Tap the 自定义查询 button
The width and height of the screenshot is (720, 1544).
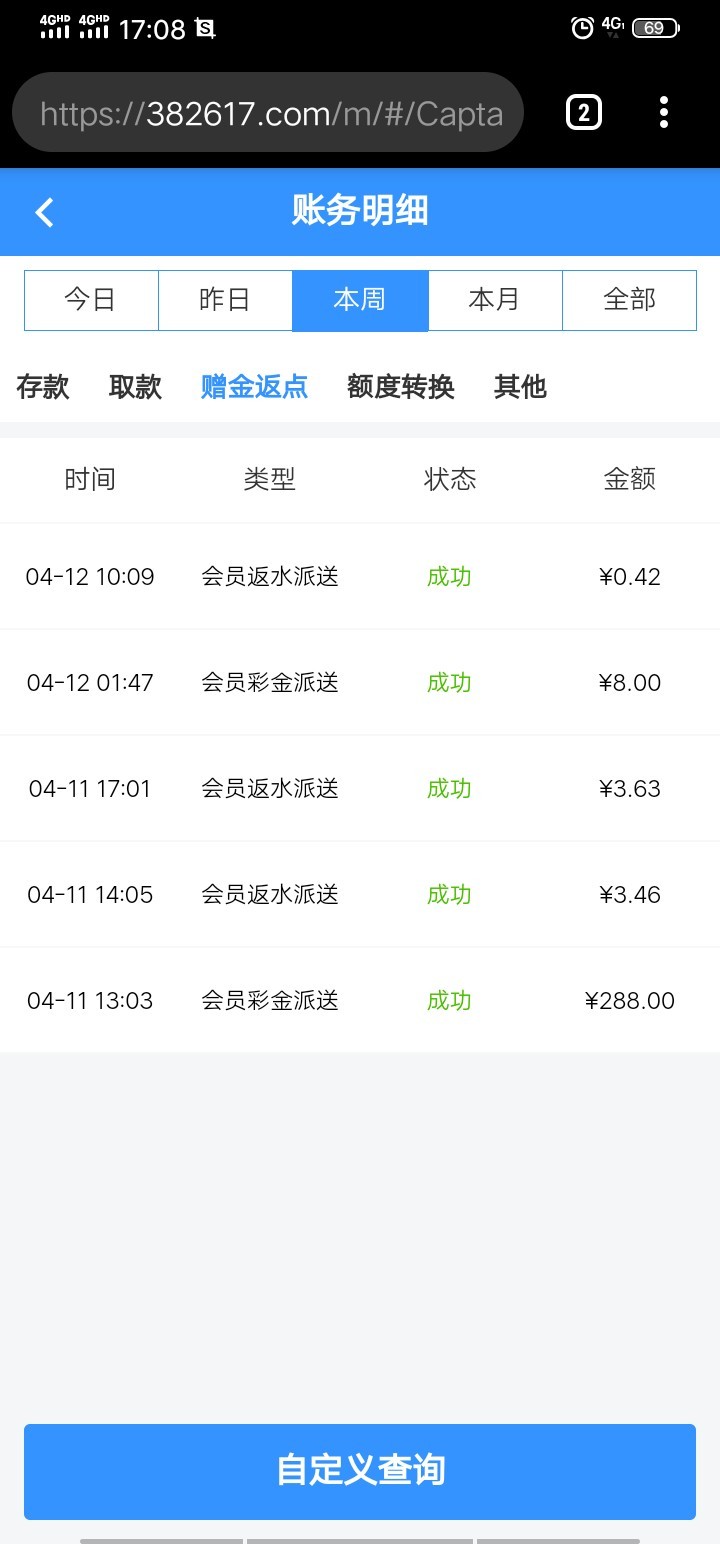(x=360, y=1471)
